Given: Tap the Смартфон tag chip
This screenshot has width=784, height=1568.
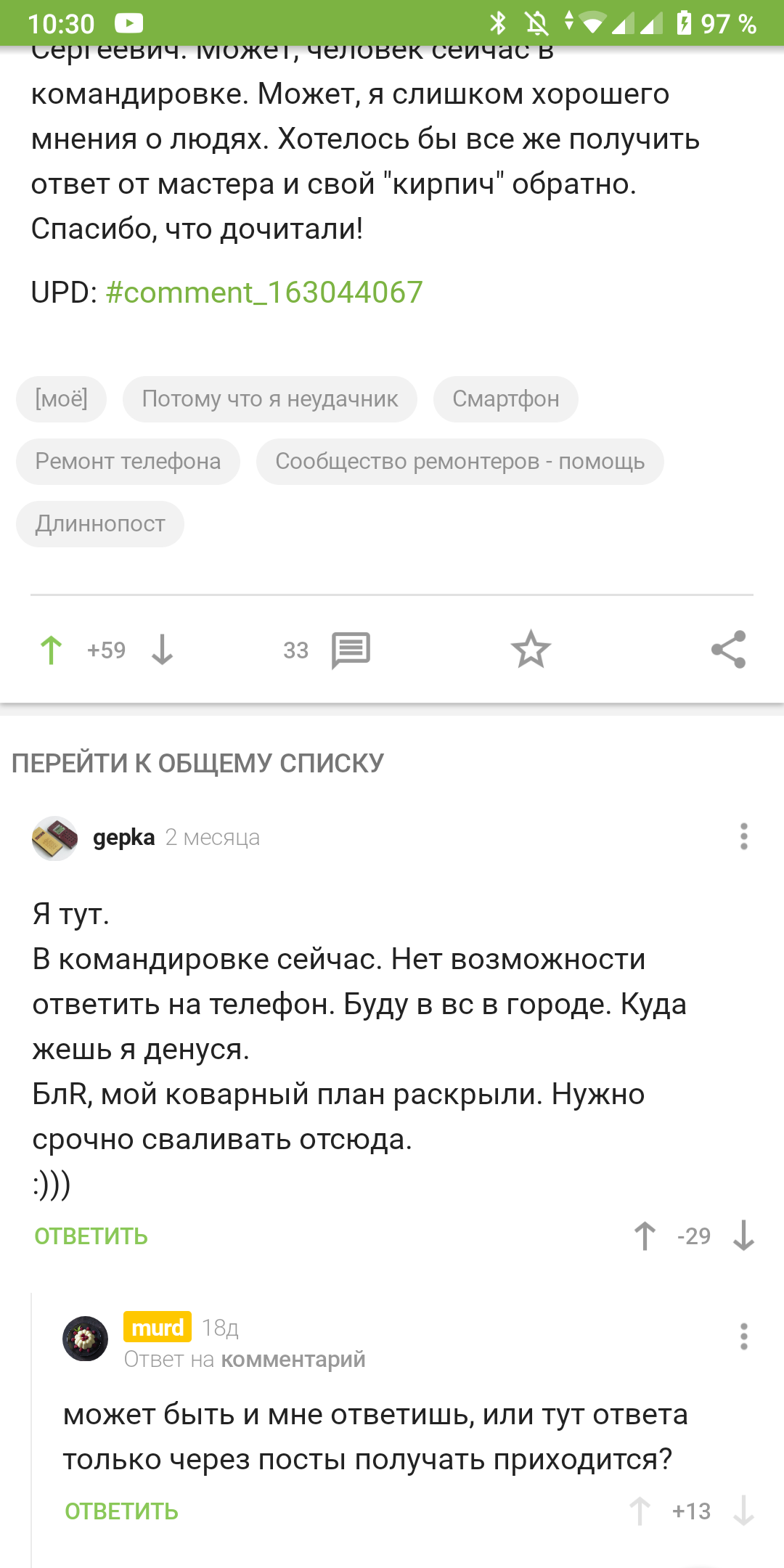Looking at the screenshot, I should [x=505, y=399].
